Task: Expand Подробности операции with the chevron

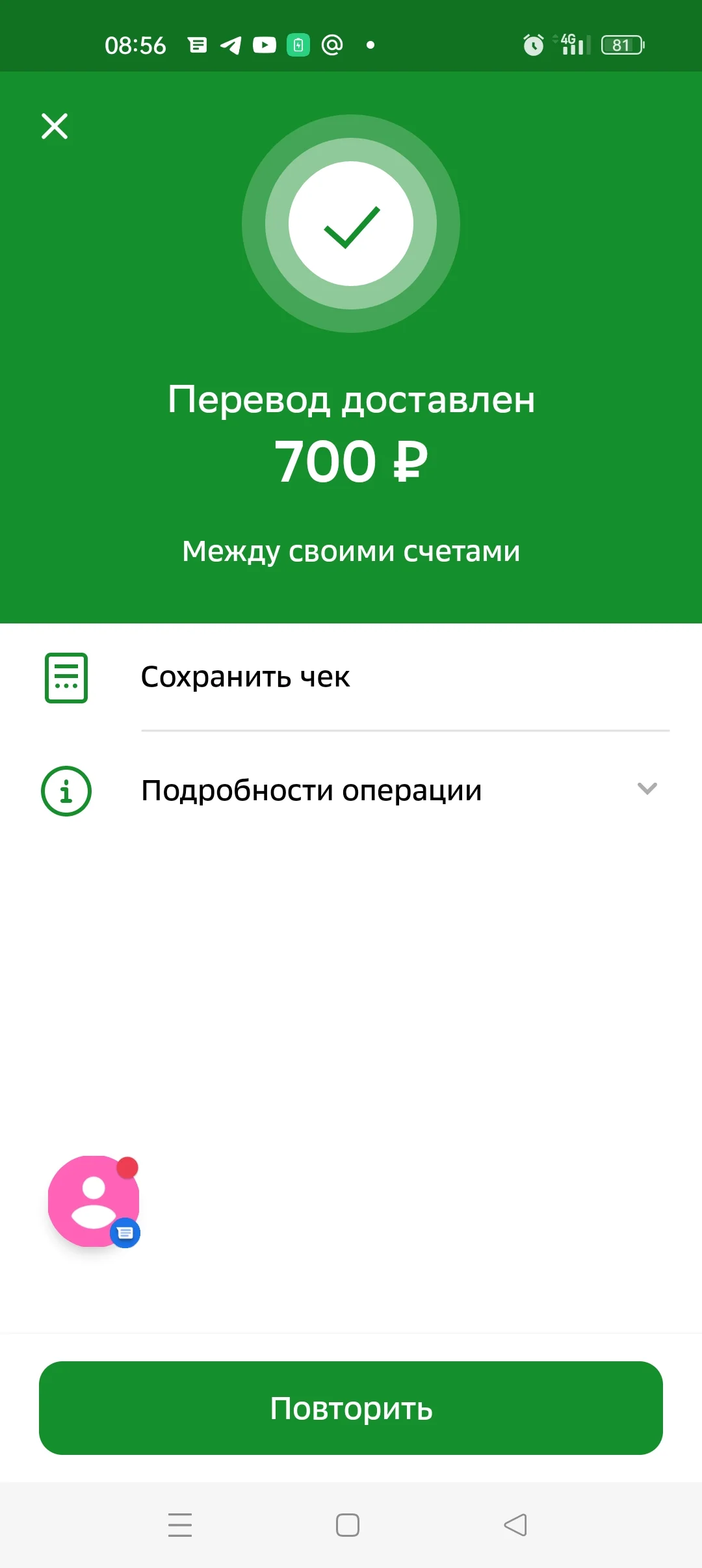Action: (646, 791)
